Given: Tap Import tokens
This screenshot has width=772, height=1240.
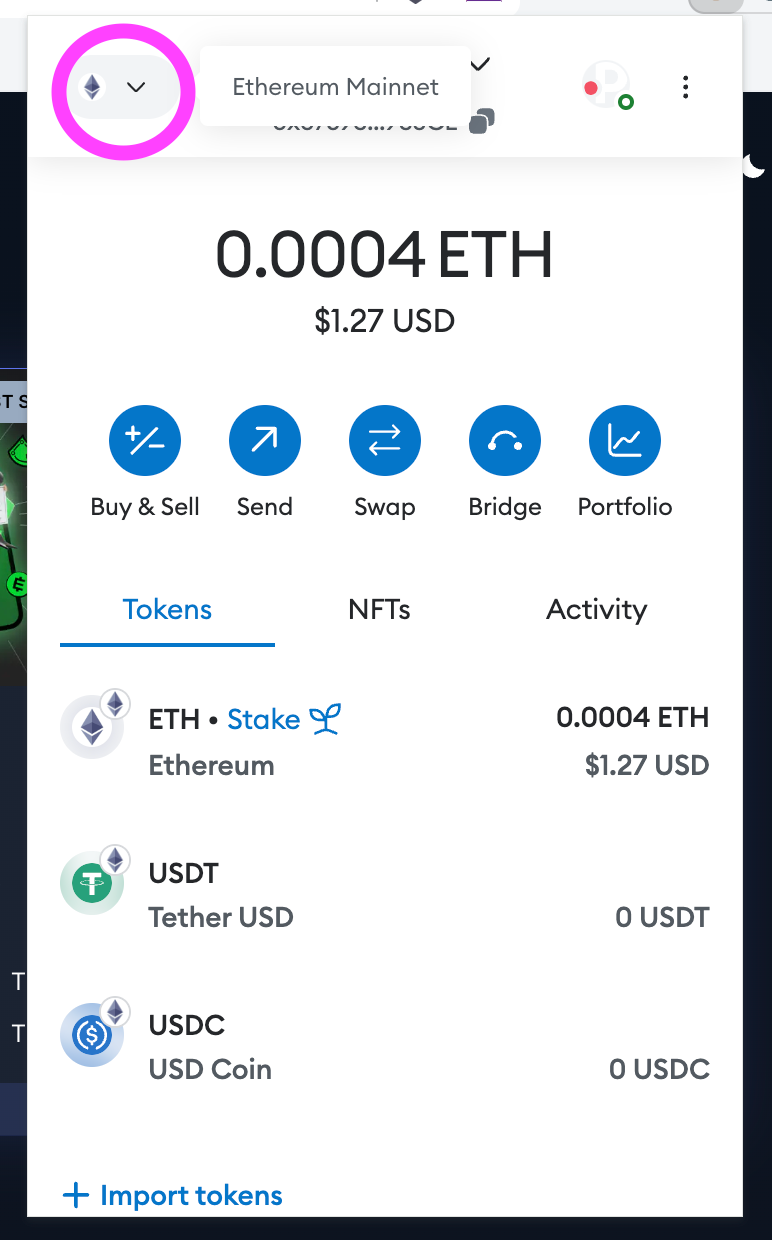Looking at the screenshot, I should pyautogui.click(x=173, y=1195).
